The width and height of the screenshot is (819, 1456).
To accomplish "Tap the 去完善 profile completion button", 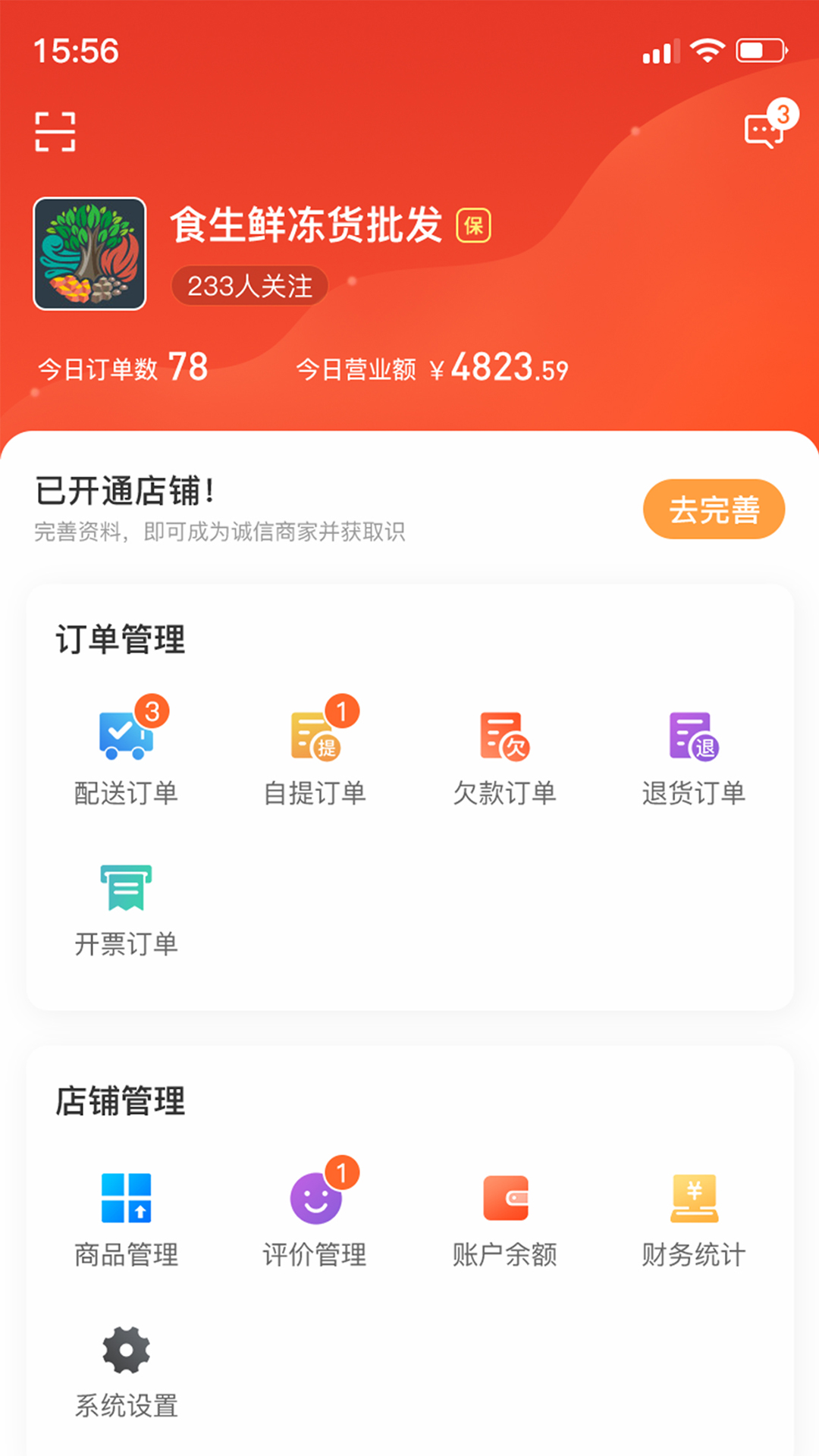I will point(713,509).
